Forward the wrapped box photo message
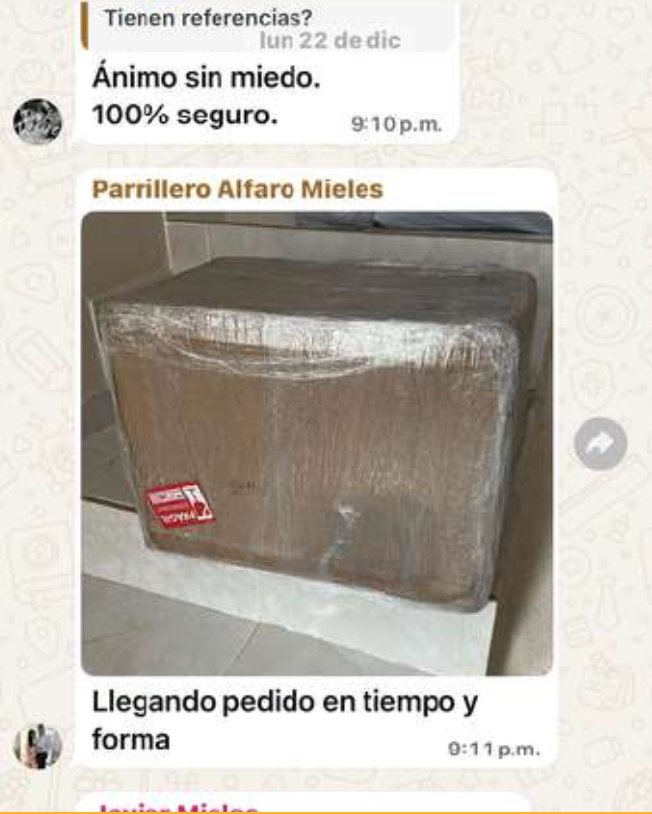Screen dimensions: 652x814 pyautogui.click(x=600, y=444)
